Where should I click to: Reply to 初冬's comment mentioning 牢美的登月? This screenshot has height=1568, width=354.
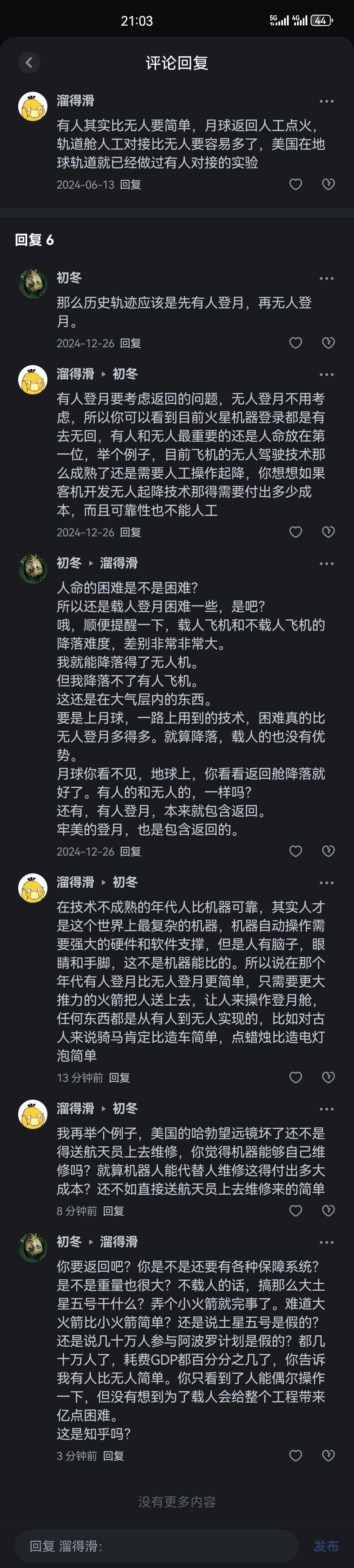pyautogui.click(x=130, y=852)
